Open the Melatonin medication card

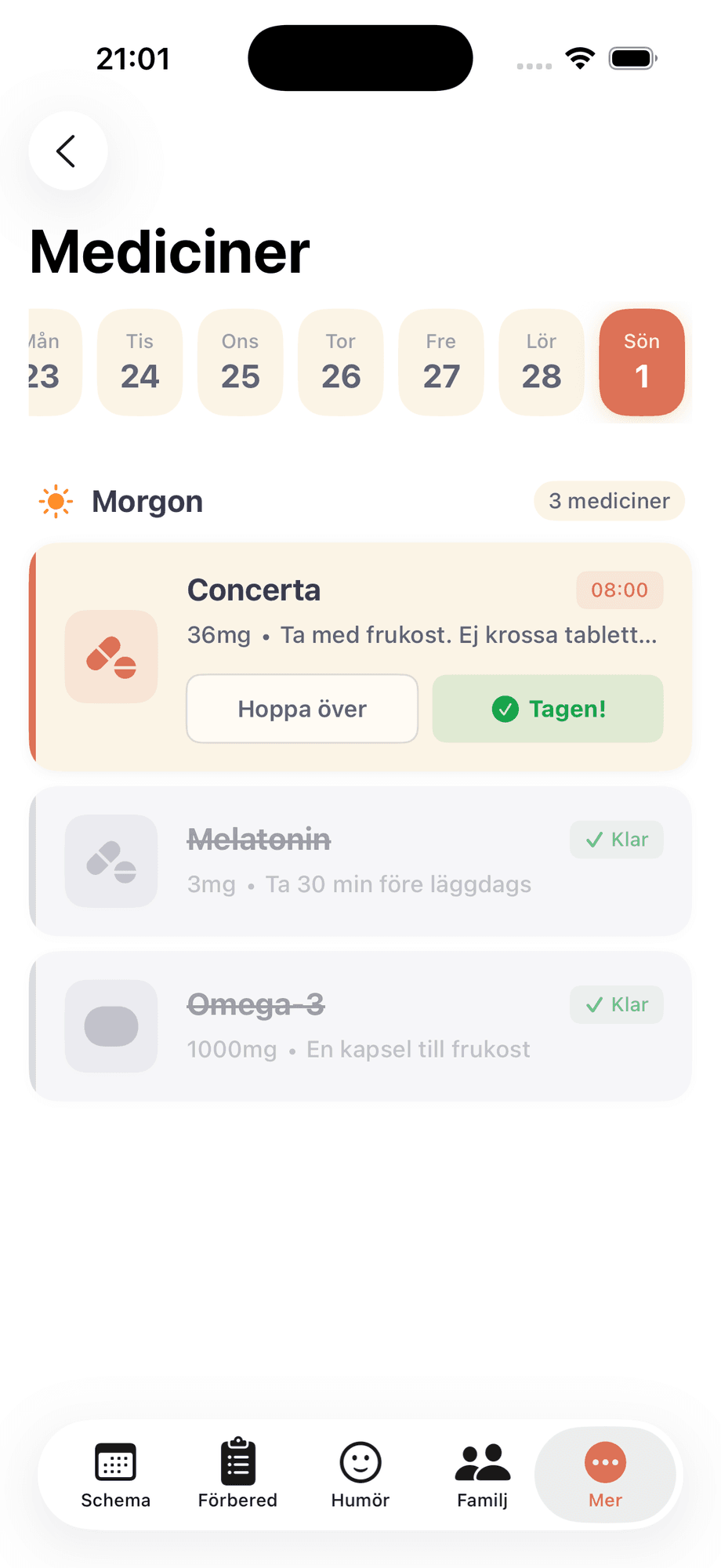coord(360,862)
